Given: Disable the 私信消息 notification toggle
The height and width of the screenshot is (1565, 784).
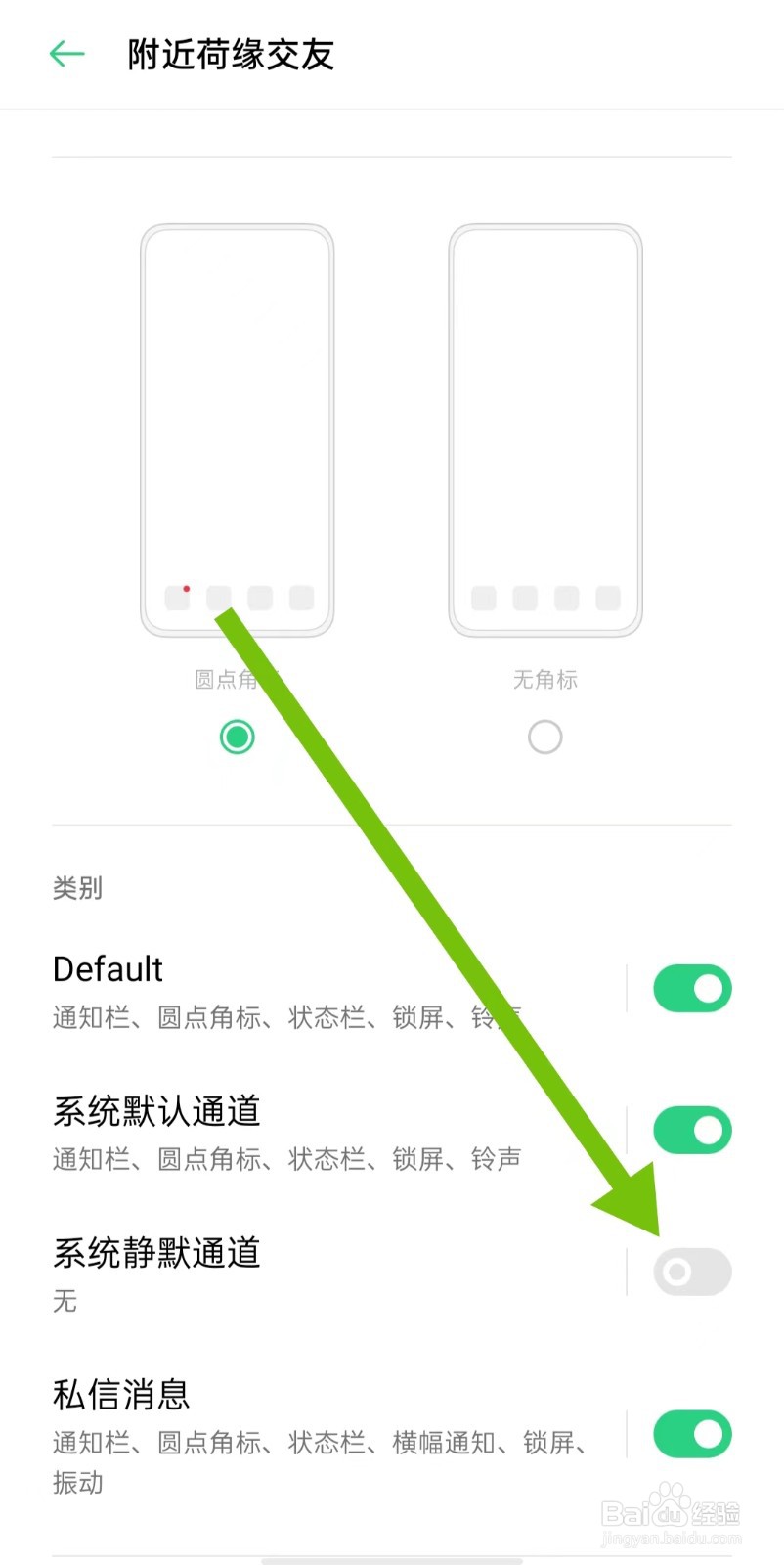Looking at the screenshot, I should coord(691,1433).
